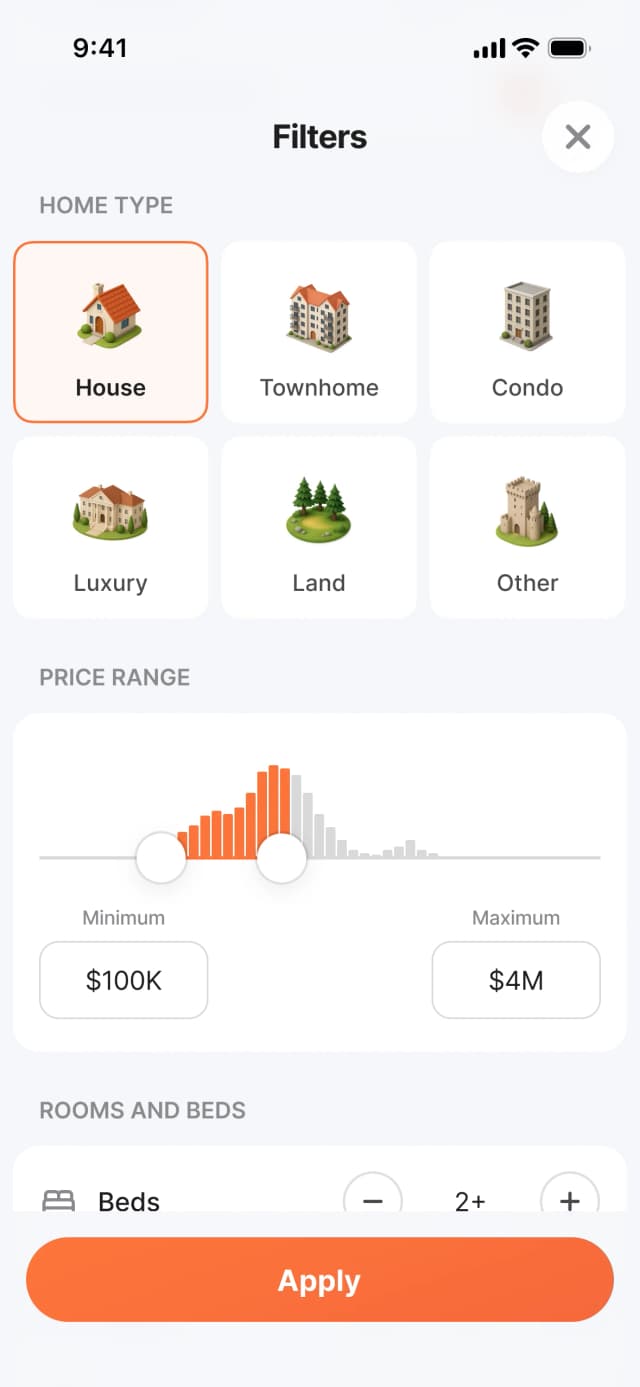Select the House home type

tap(110, 332)
